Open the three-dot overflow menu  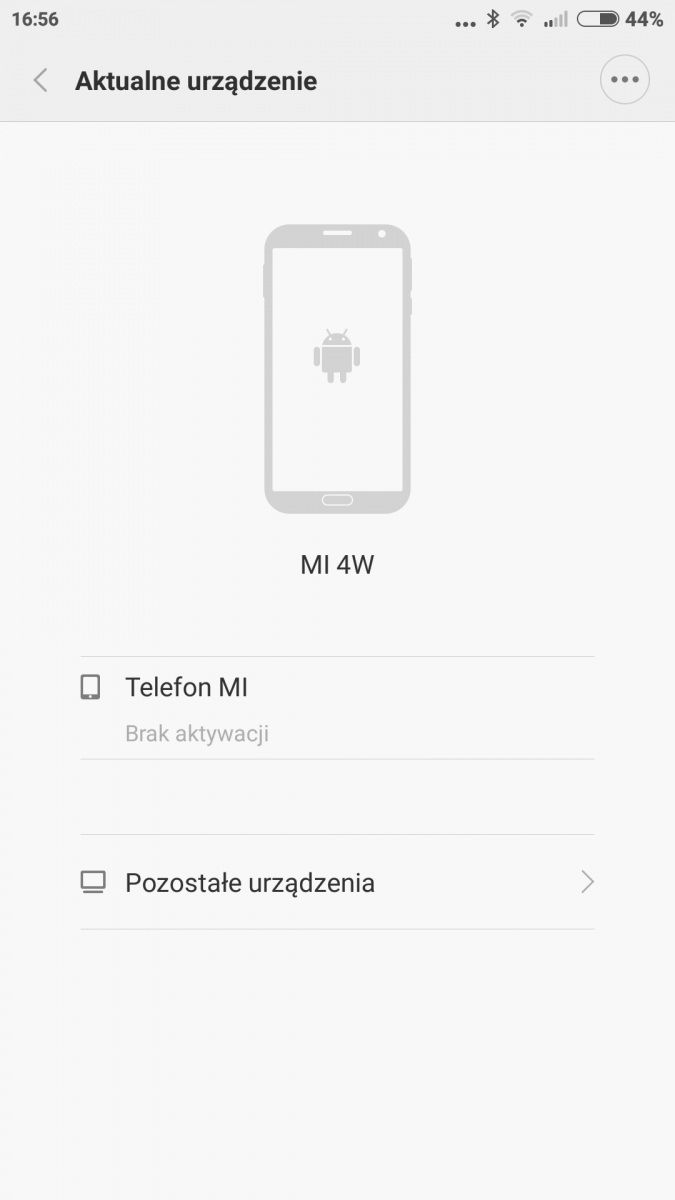624,80
